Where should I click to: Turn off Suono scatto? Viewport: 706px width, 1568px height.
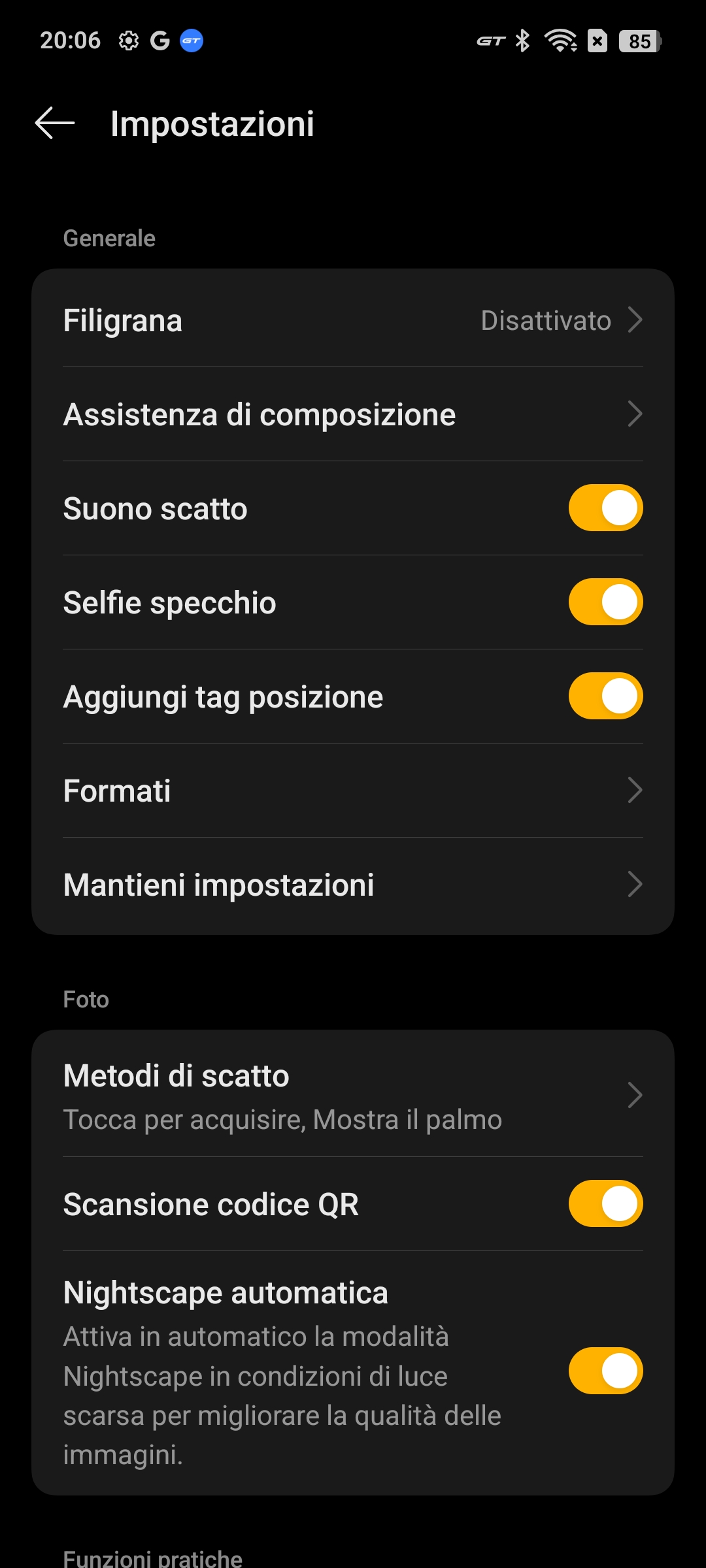pyautogui.click(x=605, y=508)
